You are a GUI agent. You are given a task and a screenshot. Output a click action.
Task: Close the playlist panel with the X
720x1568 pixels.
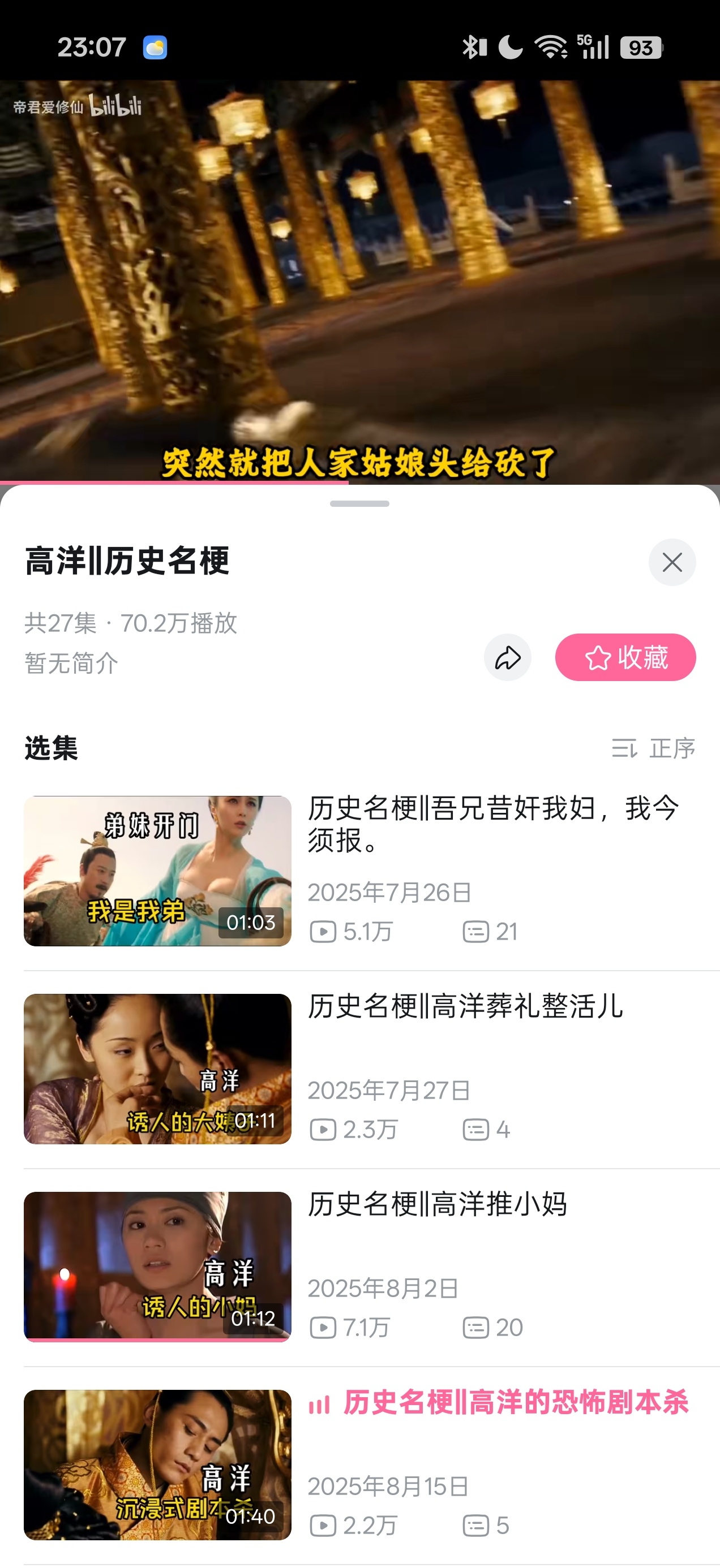[x=672, y=562]
